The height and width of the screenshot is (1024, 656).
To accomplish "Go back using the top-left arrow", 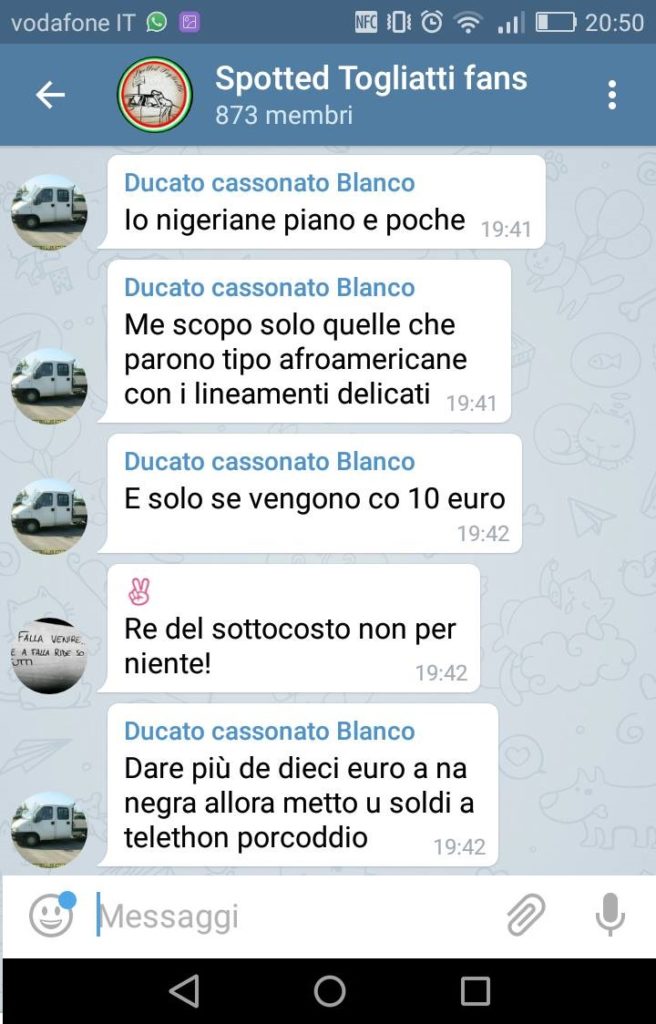I will coord(49,95).
